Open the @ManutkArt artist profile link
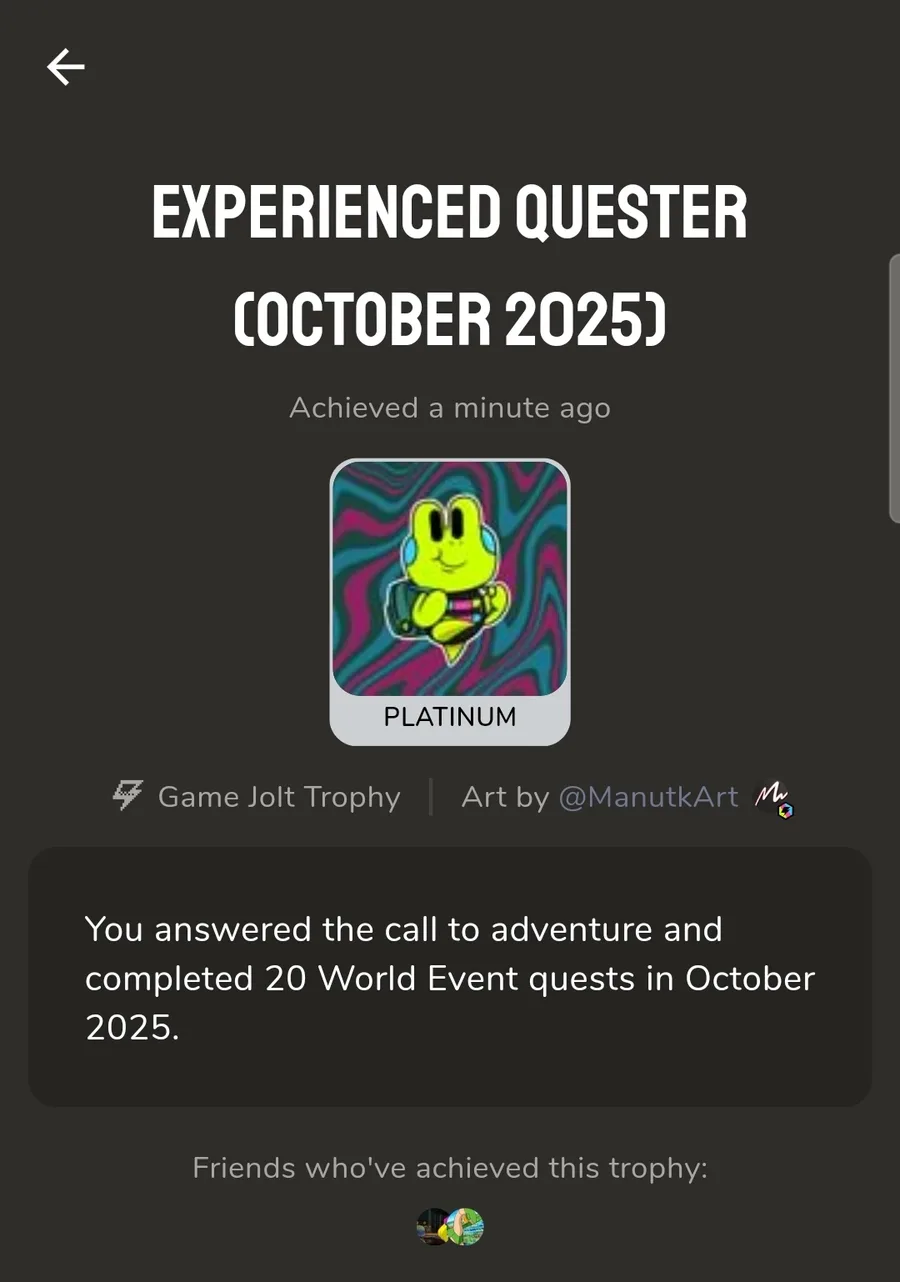Image resolution: width=900 pixels, height=1282 pixels. [648, 797]
